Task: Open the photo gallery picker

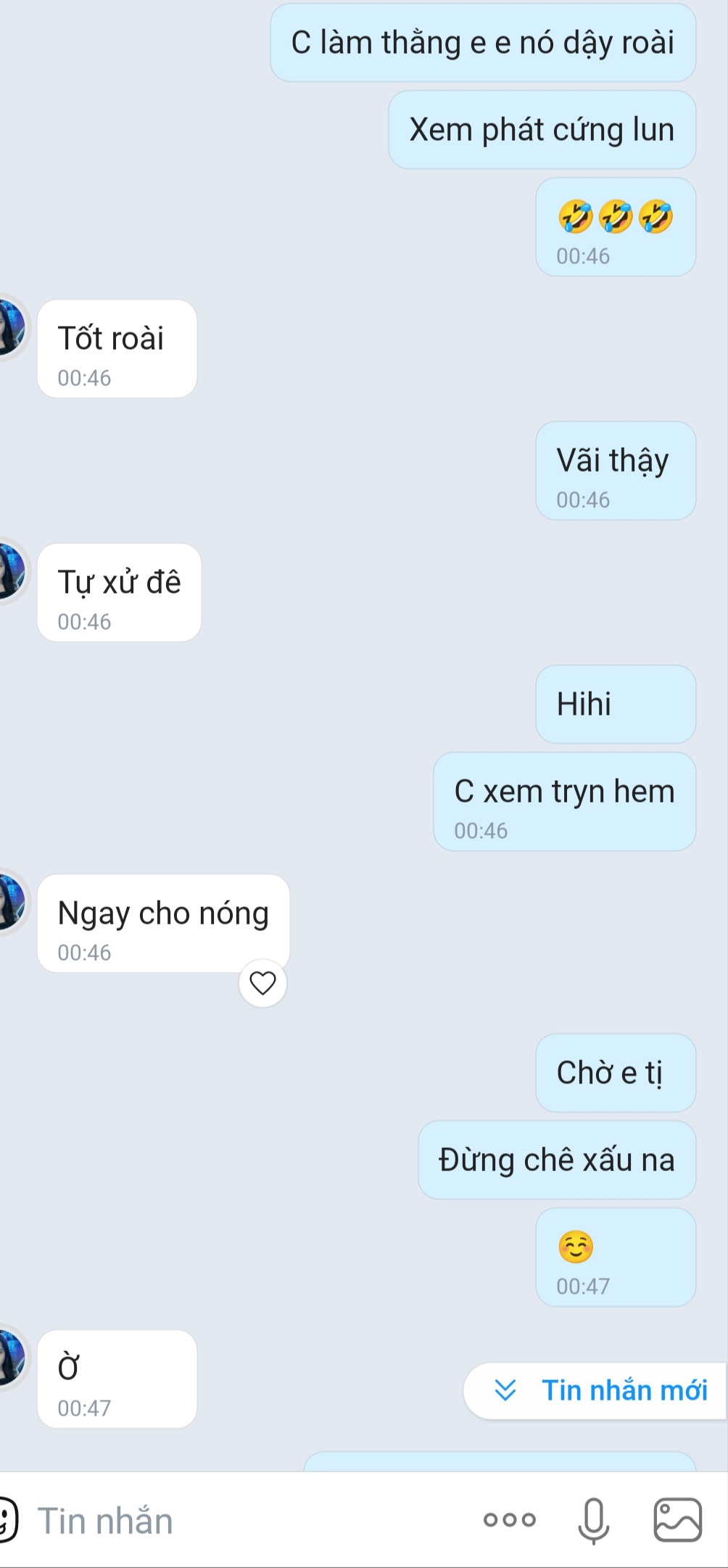Action: pyautogui.click(x=677, y=1520)
